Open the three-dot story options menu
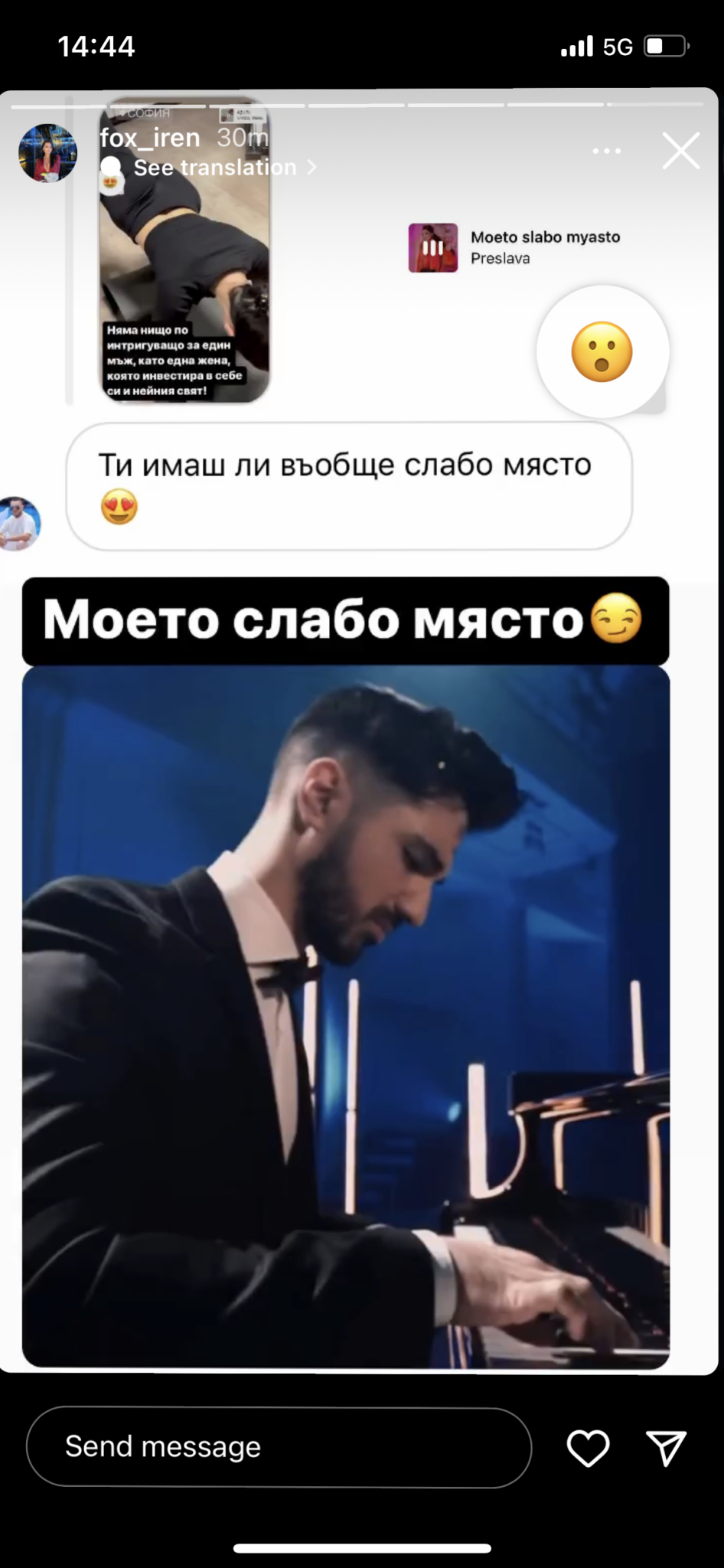The image size is (724, 1568). pos(607,151)
